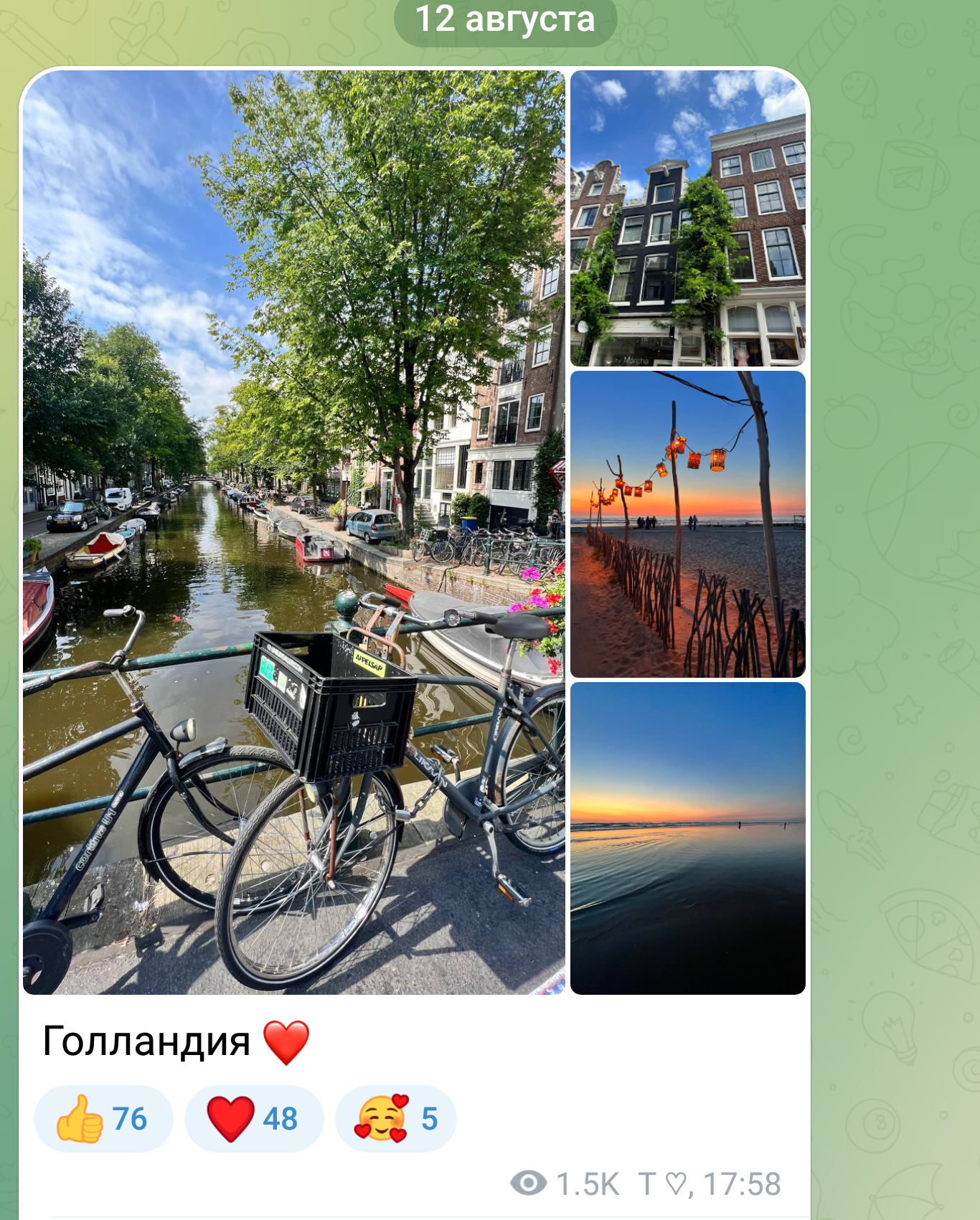980x1220 pixels.
Task: Tap the 12 августа date badge
Action: 505,20
